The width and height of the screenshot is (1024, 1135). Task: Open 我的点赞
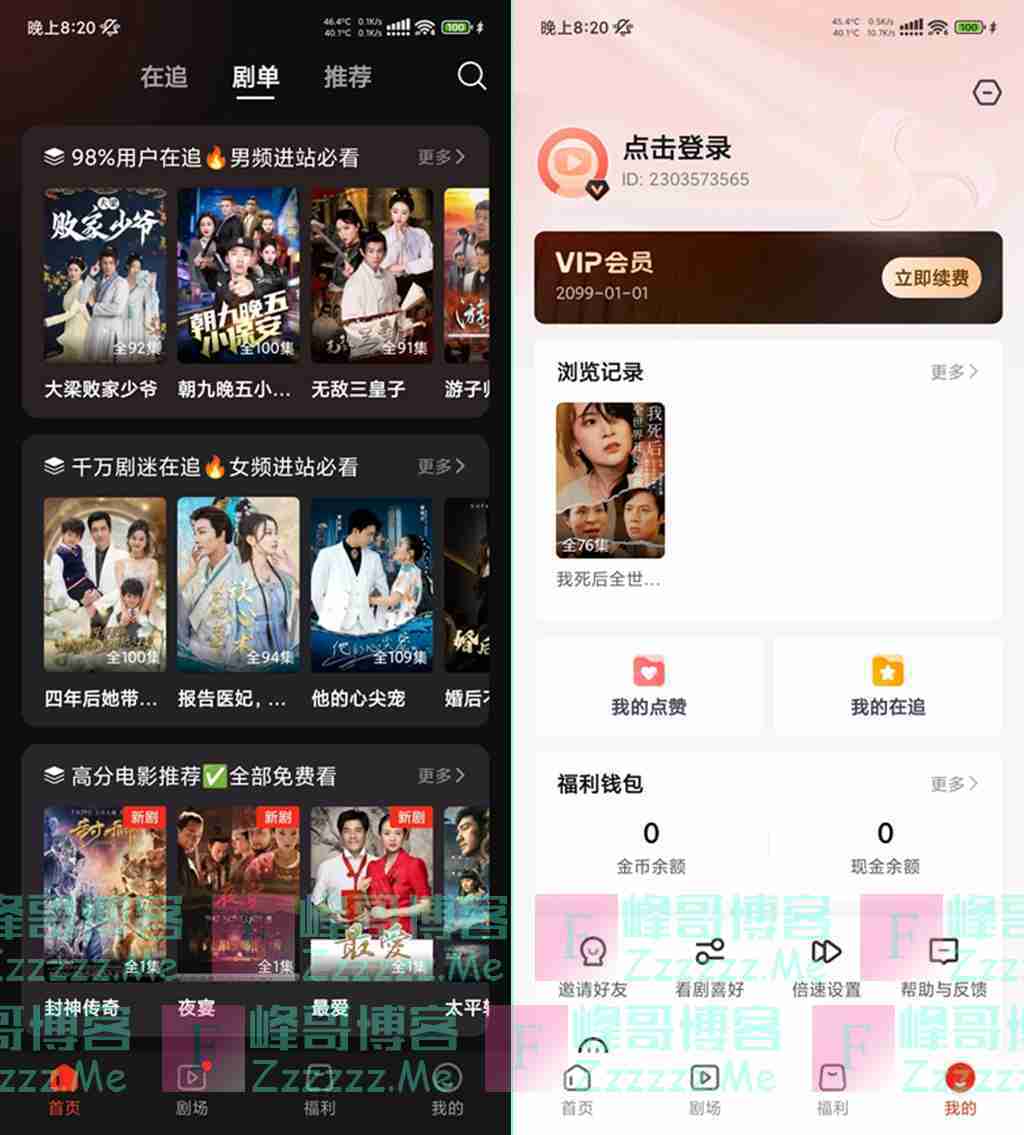pos(649,685)
